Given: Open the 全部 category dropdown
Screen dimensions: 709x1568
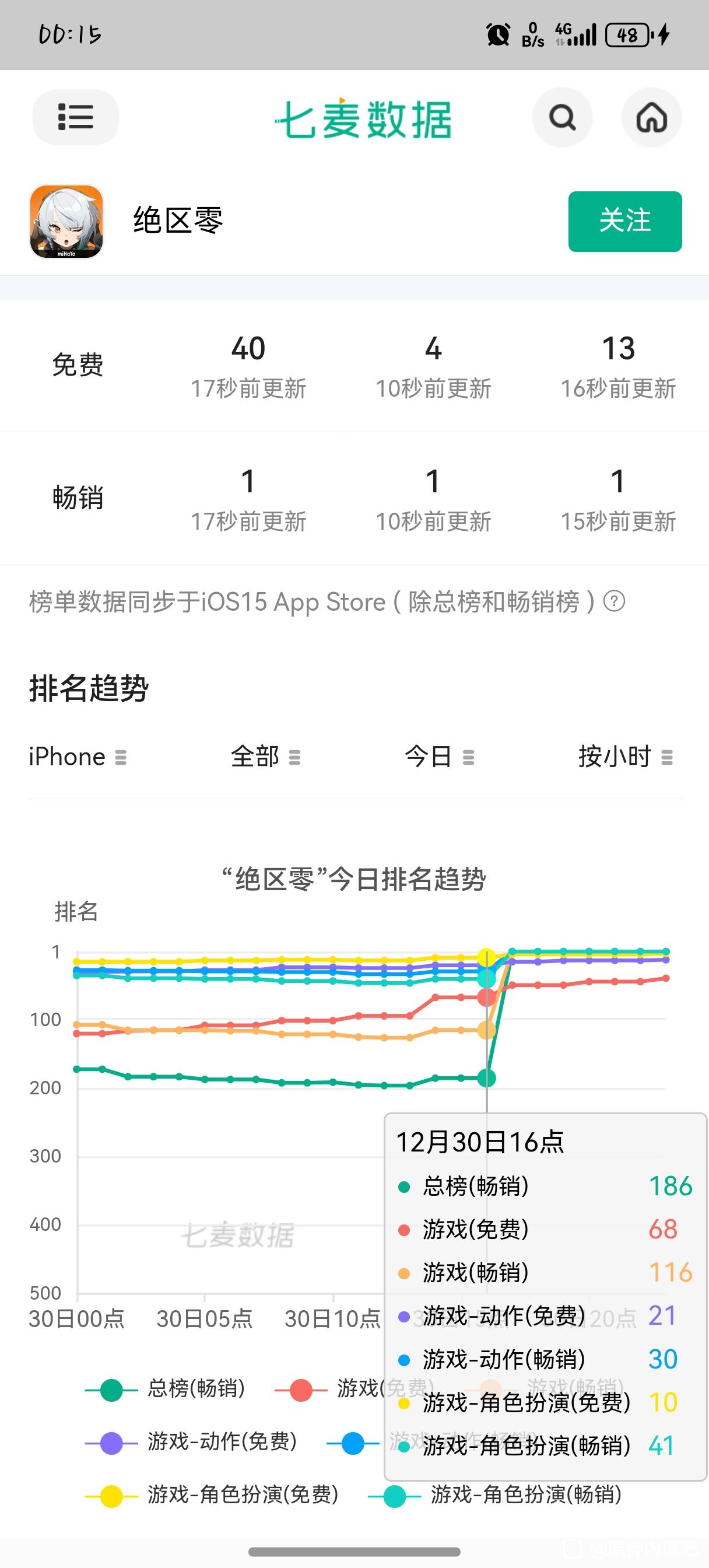Looking at the screenshot, I should (x=265, y=757).
